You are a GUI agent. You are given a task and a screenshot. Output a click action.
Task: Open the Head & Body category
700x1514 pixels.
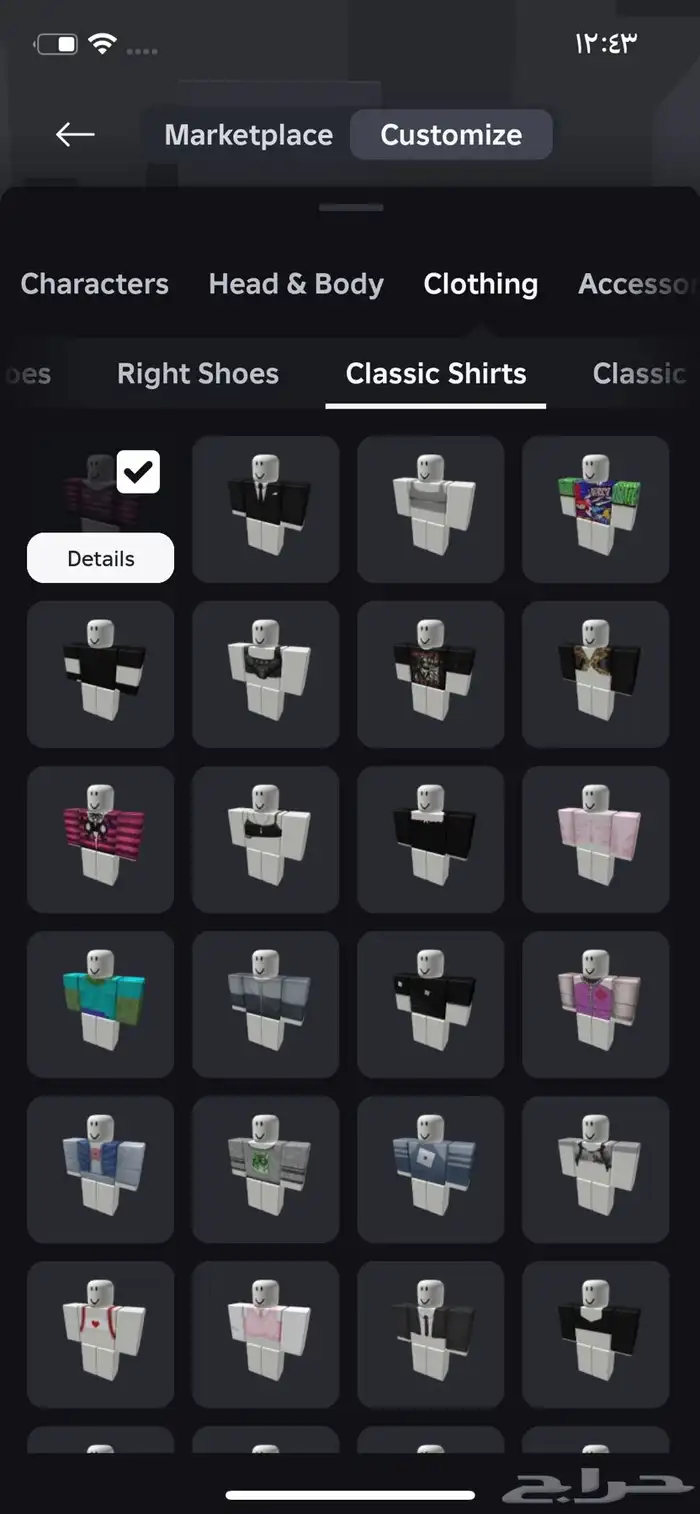tap(296, 284)
